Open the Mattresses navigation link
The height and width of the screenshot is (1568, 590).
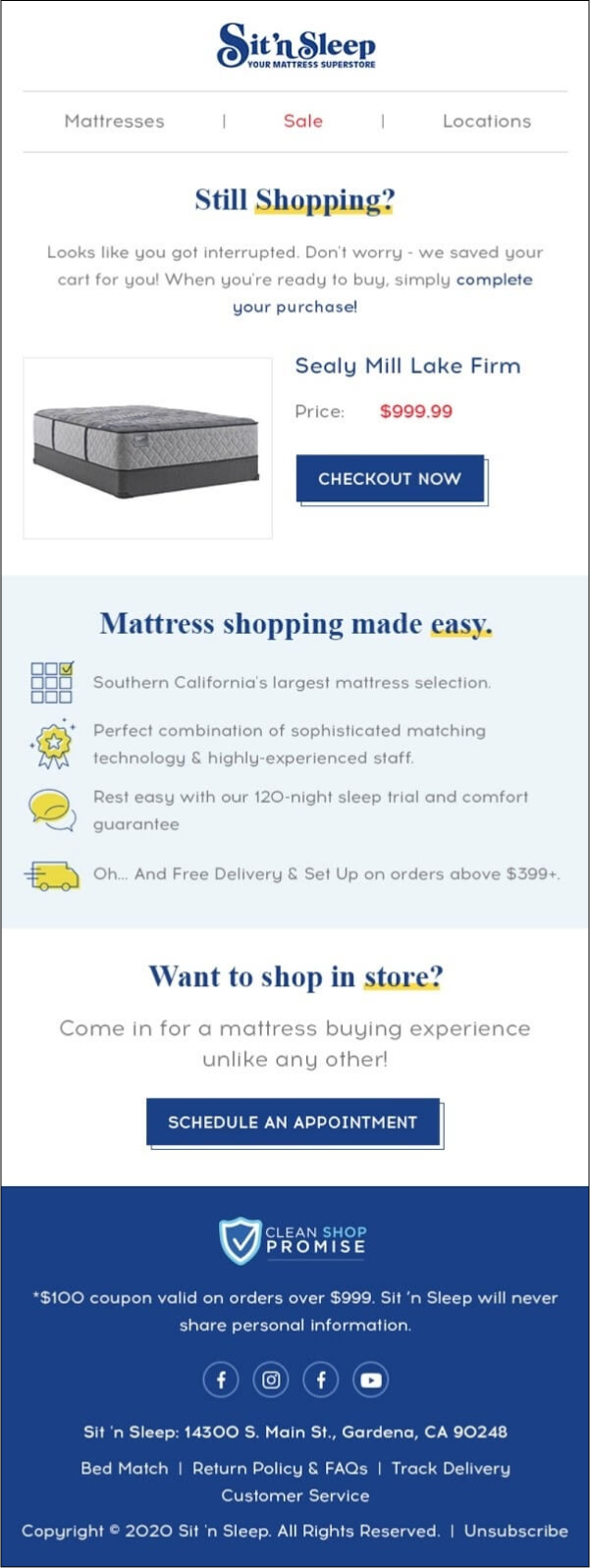[x=114, y=121]
